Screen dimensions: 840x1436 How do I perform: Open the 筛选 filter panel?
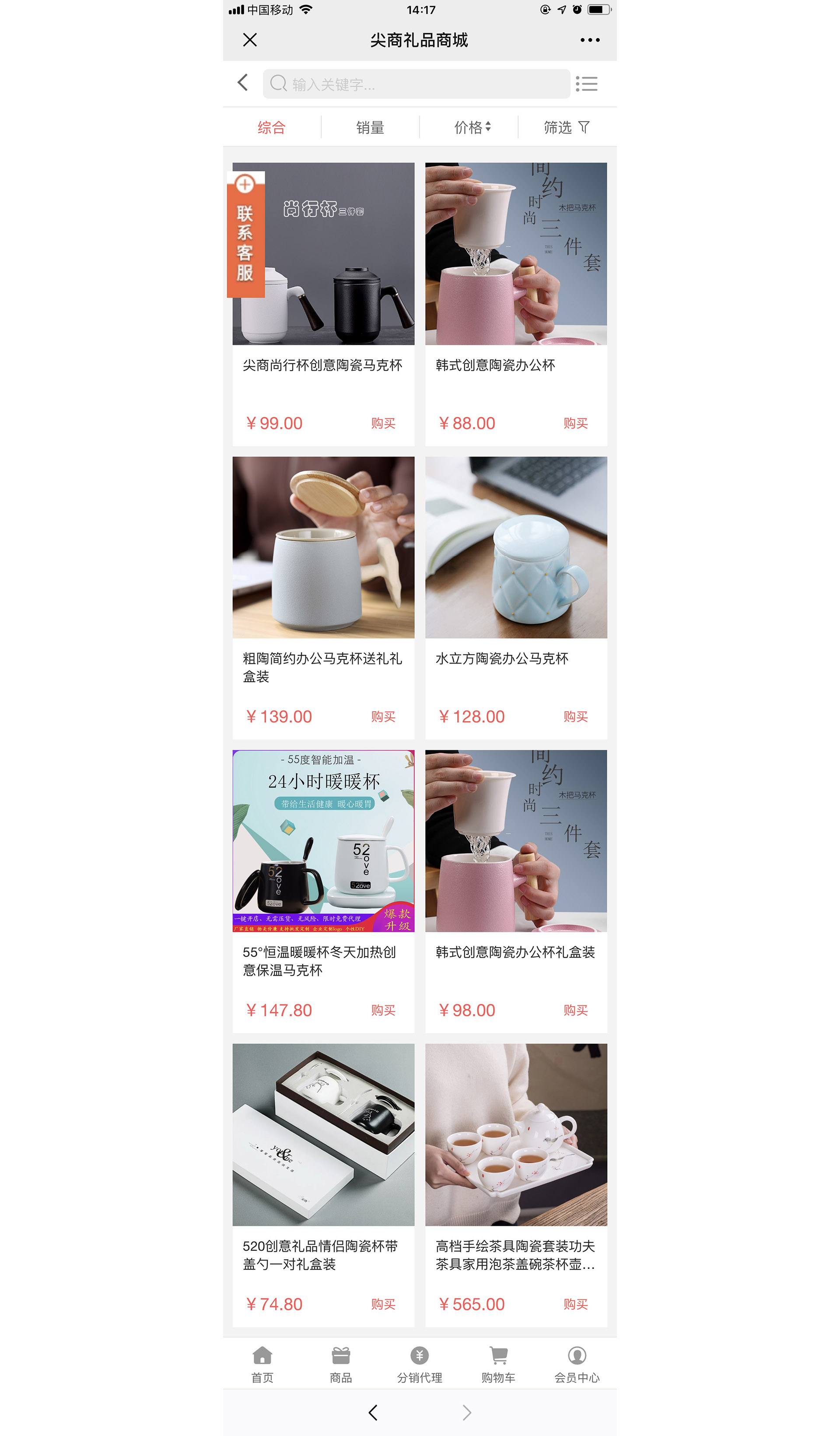tap(566, 128)
